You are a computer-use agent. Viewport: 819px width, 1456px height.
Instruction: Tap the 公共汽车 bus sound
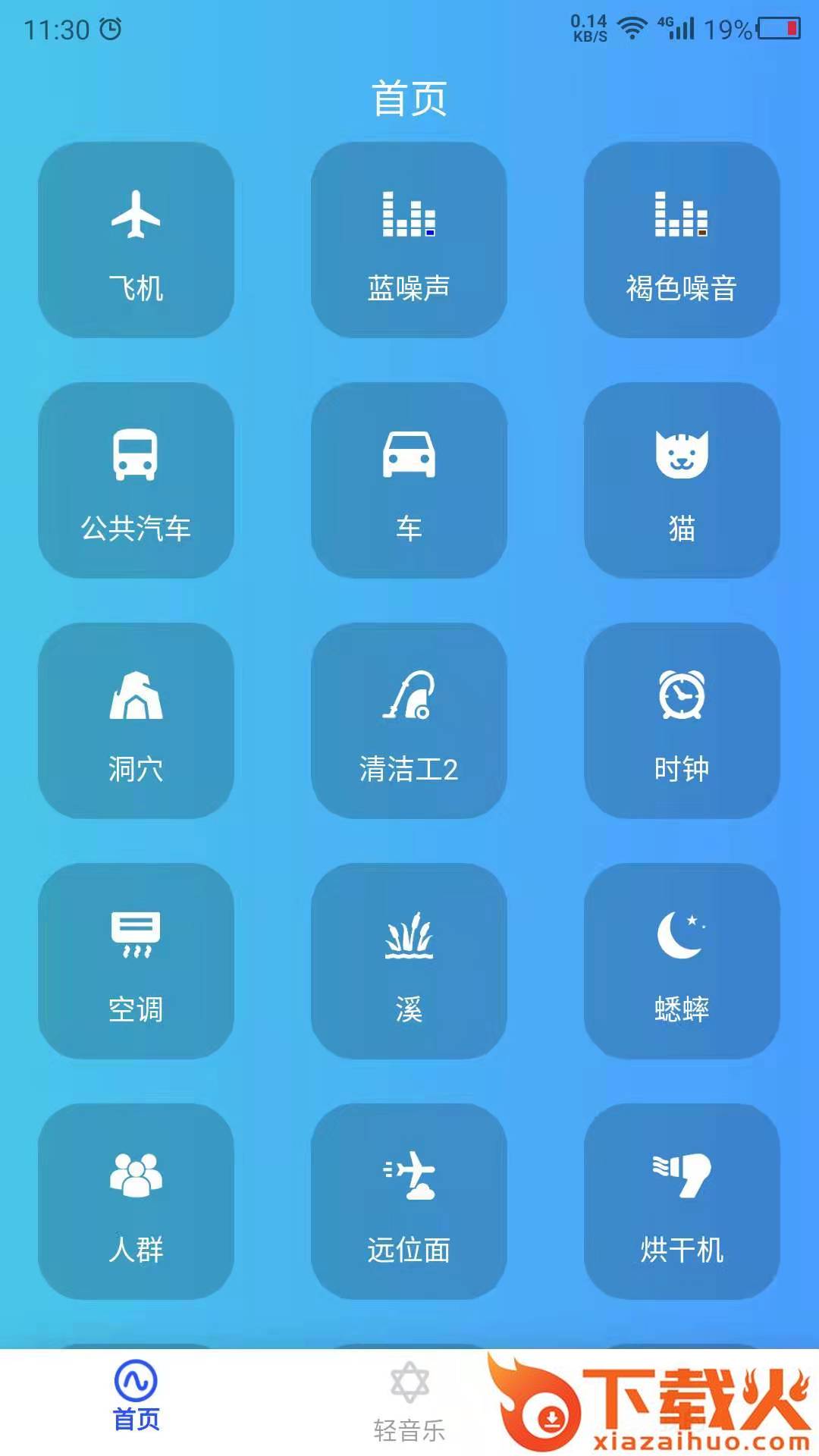(x=136, y=480)
